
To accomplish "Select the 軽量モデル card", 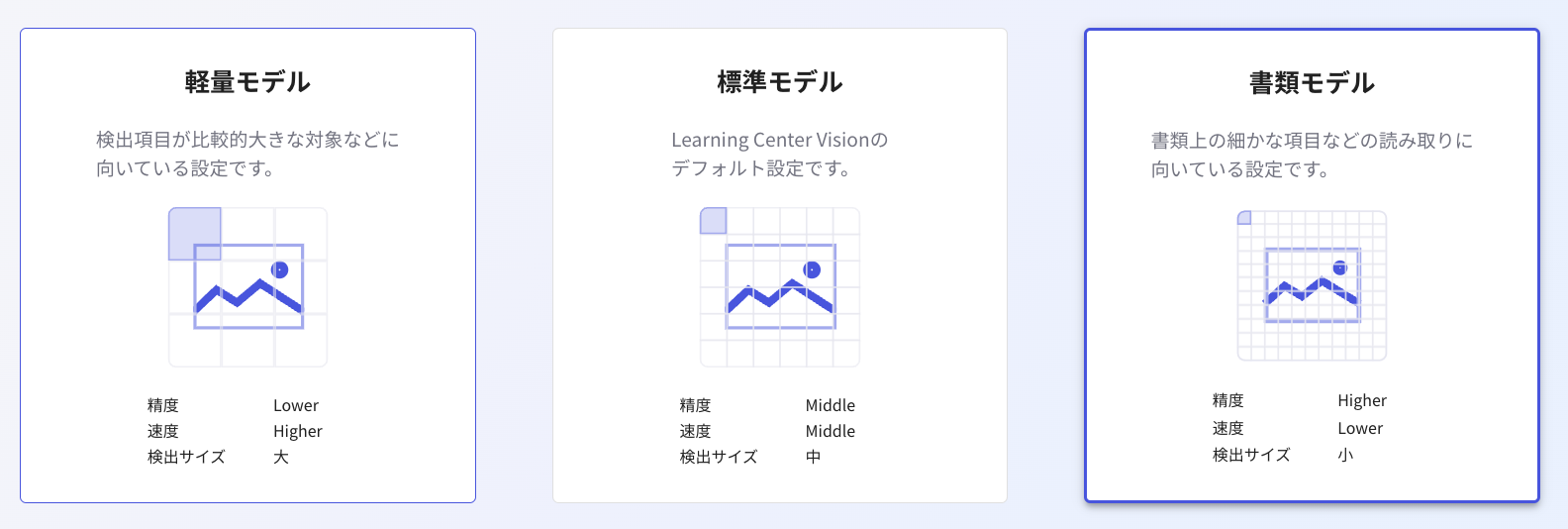I will coord(247,265).
